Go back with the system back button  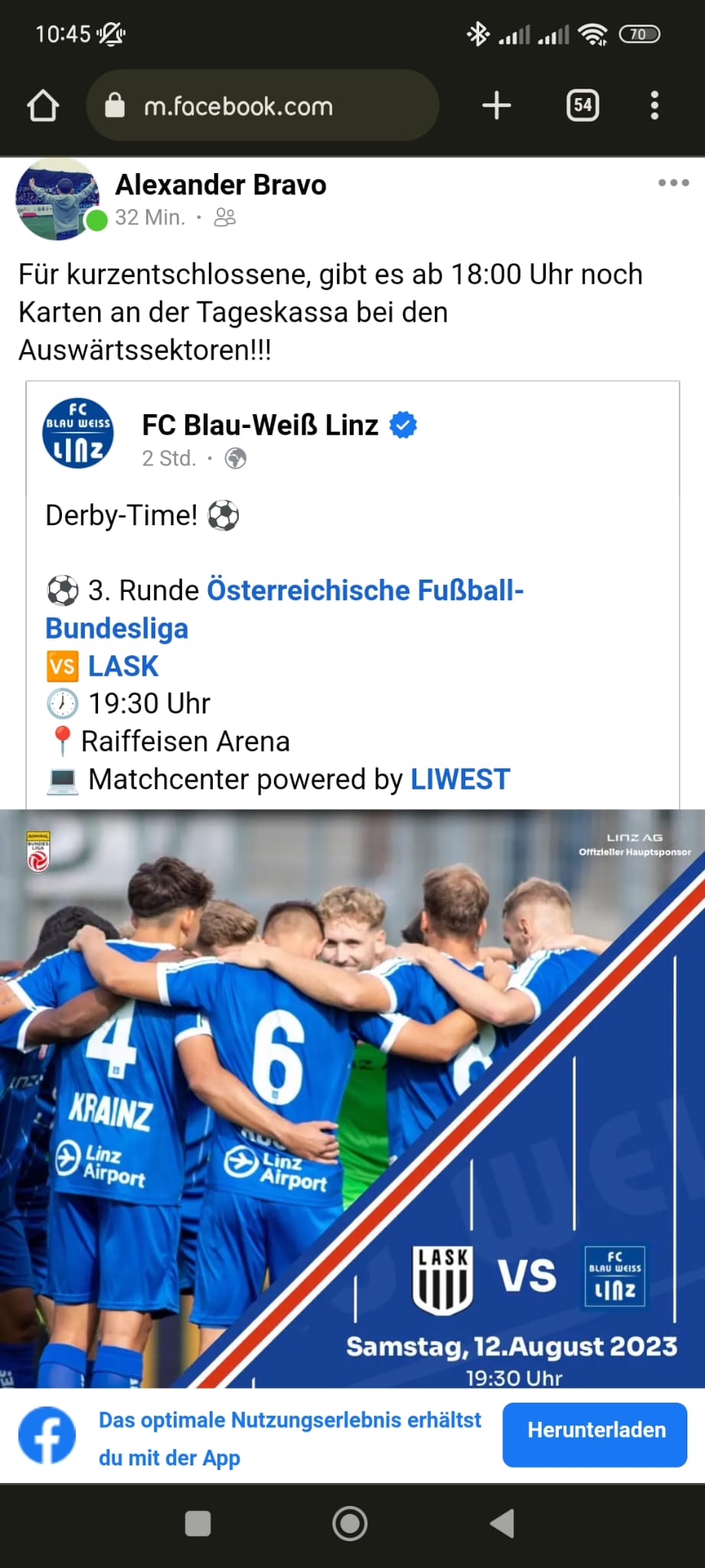pos(503,1524)
